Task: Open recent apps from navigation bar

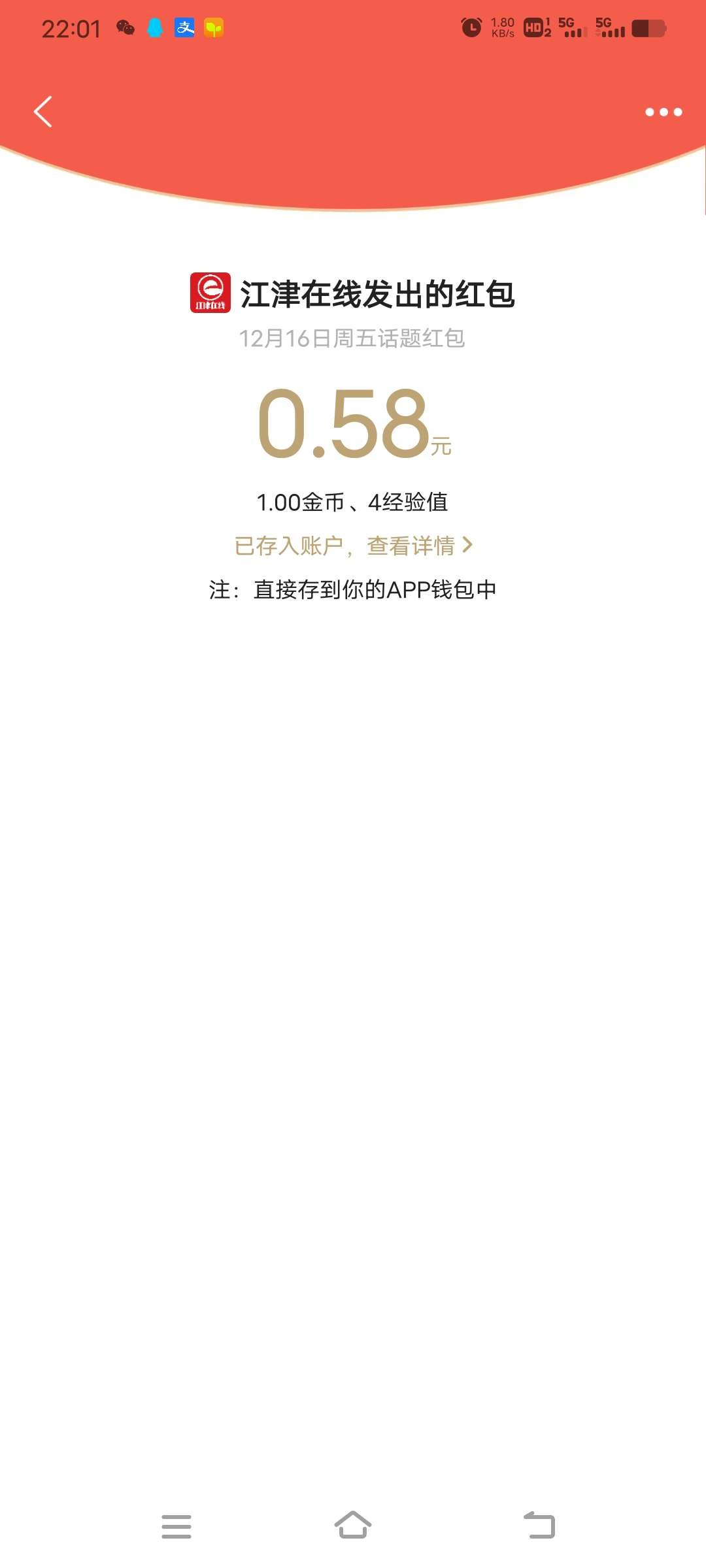Action: coord(176,1526)
